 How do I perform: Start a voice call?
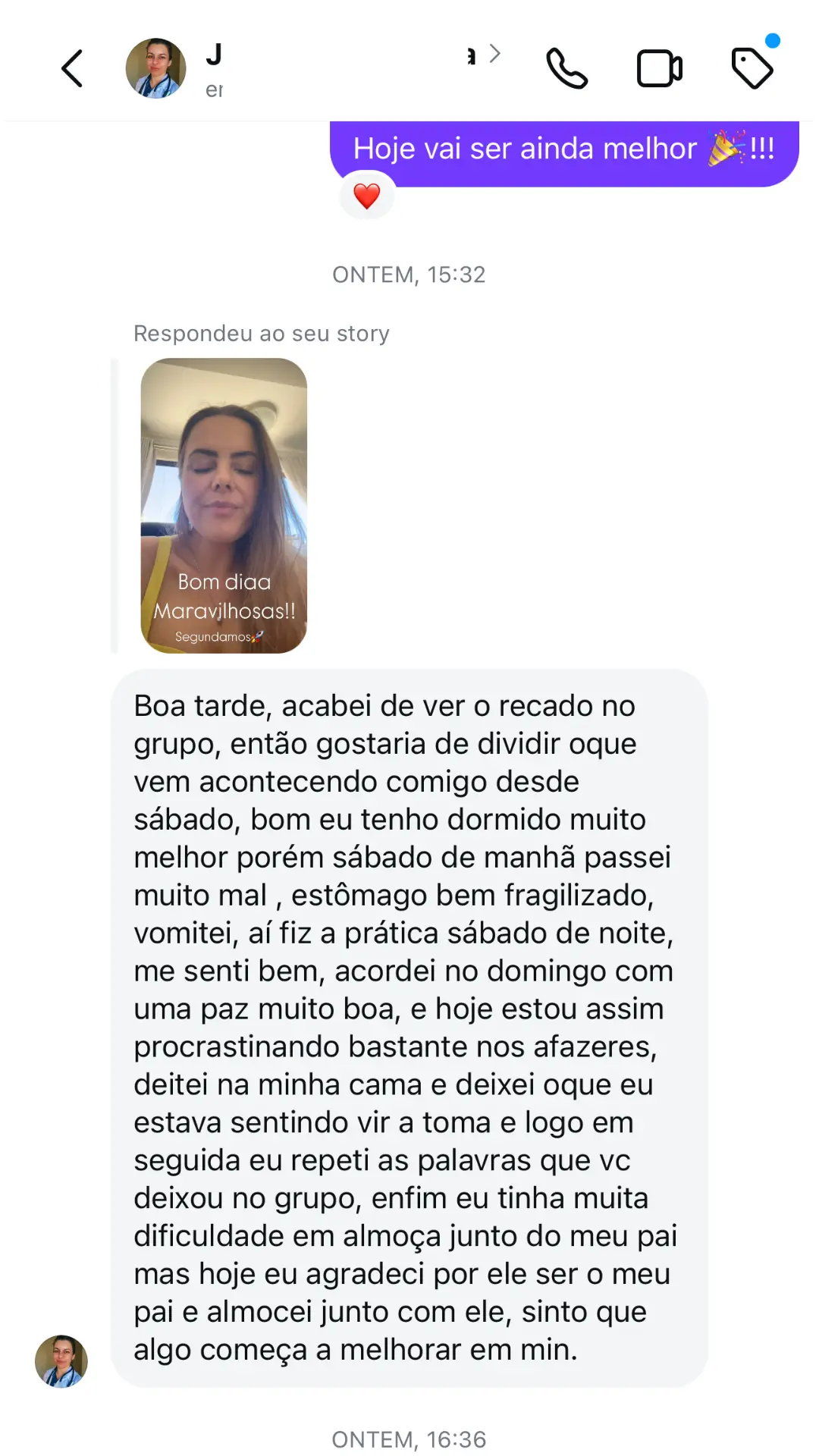(566, 69)
